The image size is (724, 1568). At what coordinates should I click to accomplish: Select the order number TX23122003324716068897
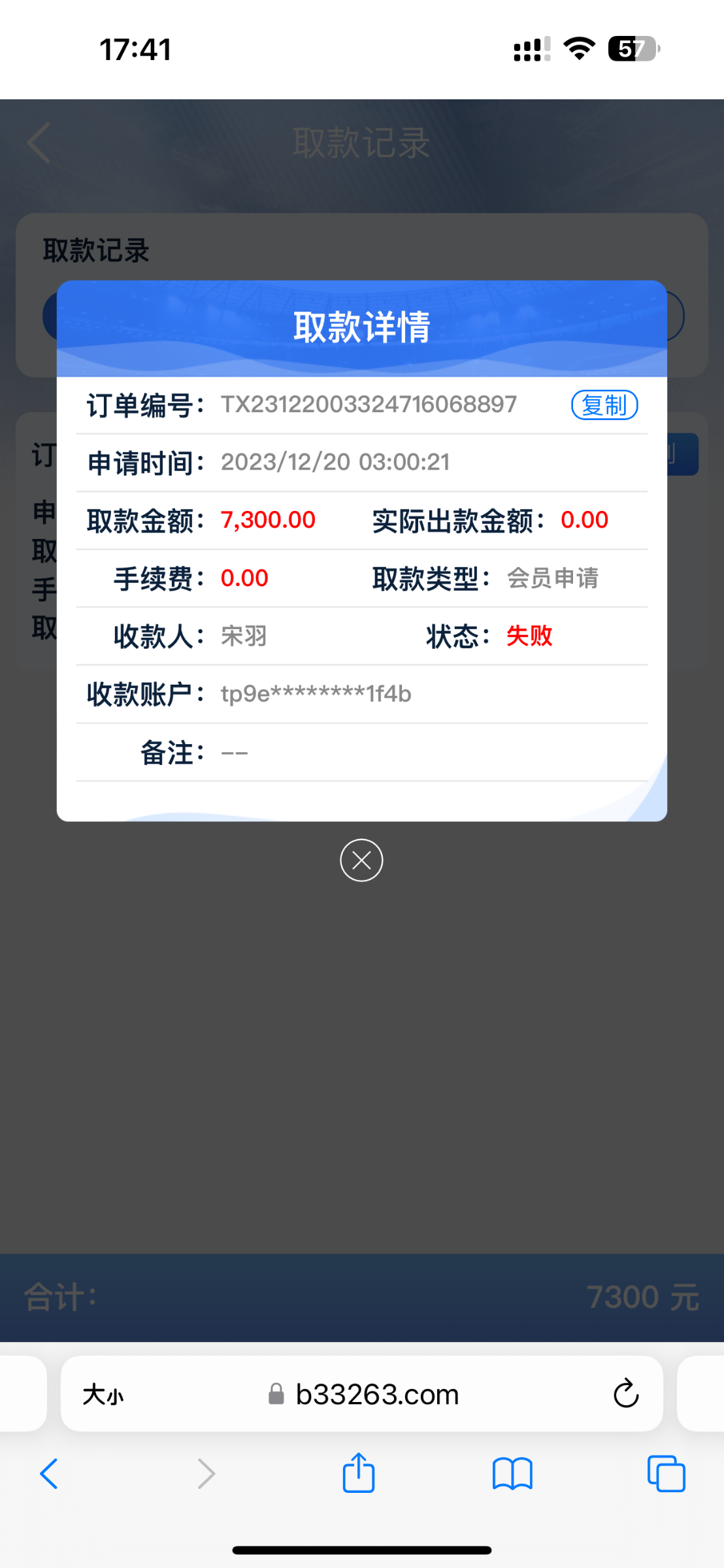[368, 404]
